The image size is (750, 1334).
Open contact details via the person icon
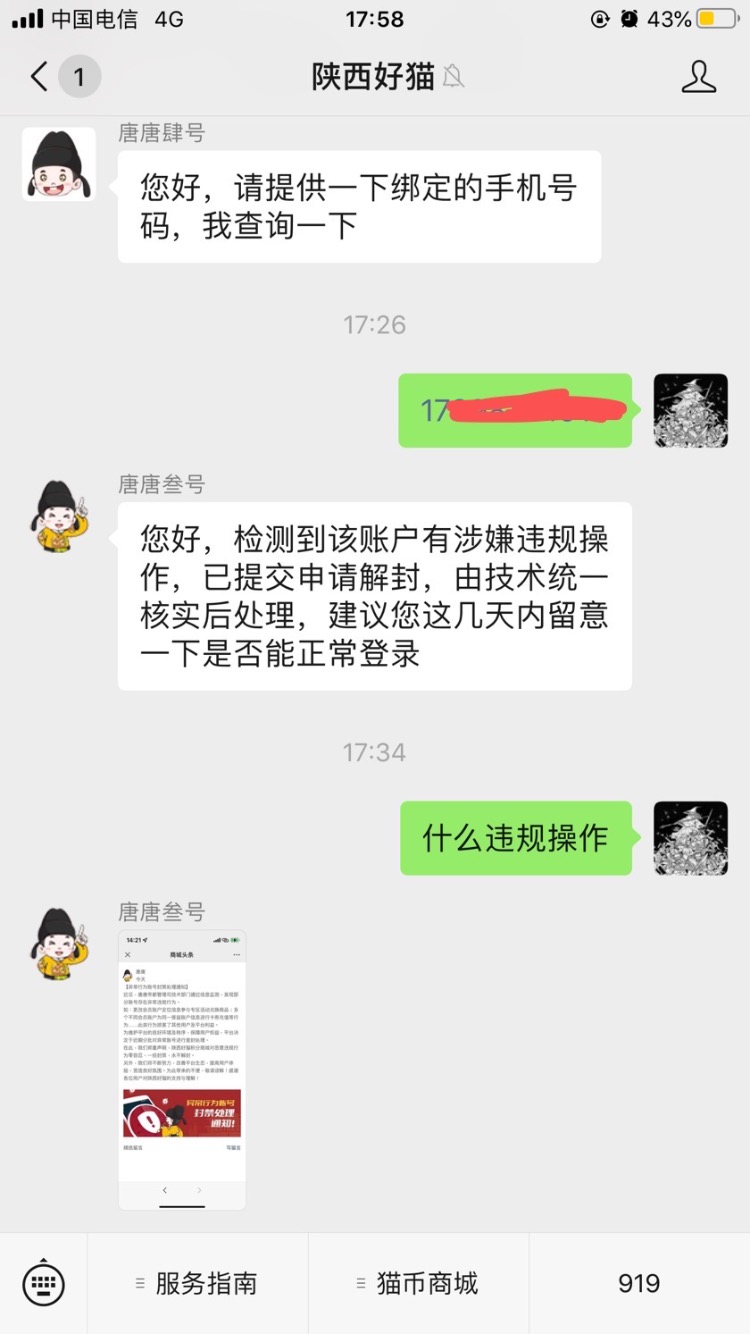pos(700,77)
